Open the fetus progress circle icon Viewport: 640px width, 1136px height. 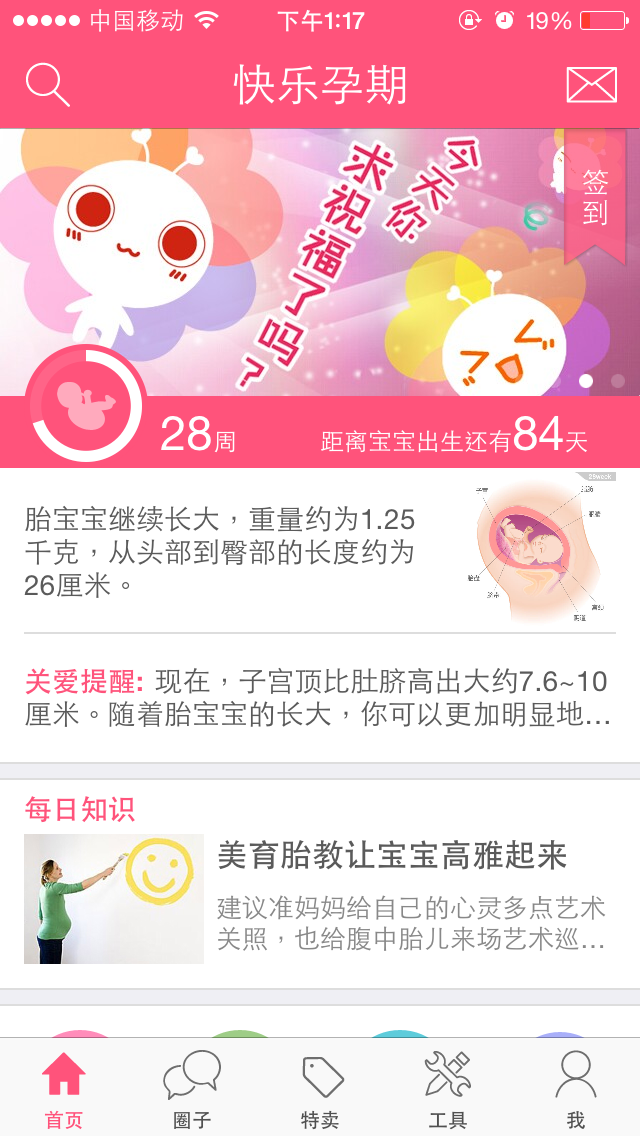pos(86,403)
